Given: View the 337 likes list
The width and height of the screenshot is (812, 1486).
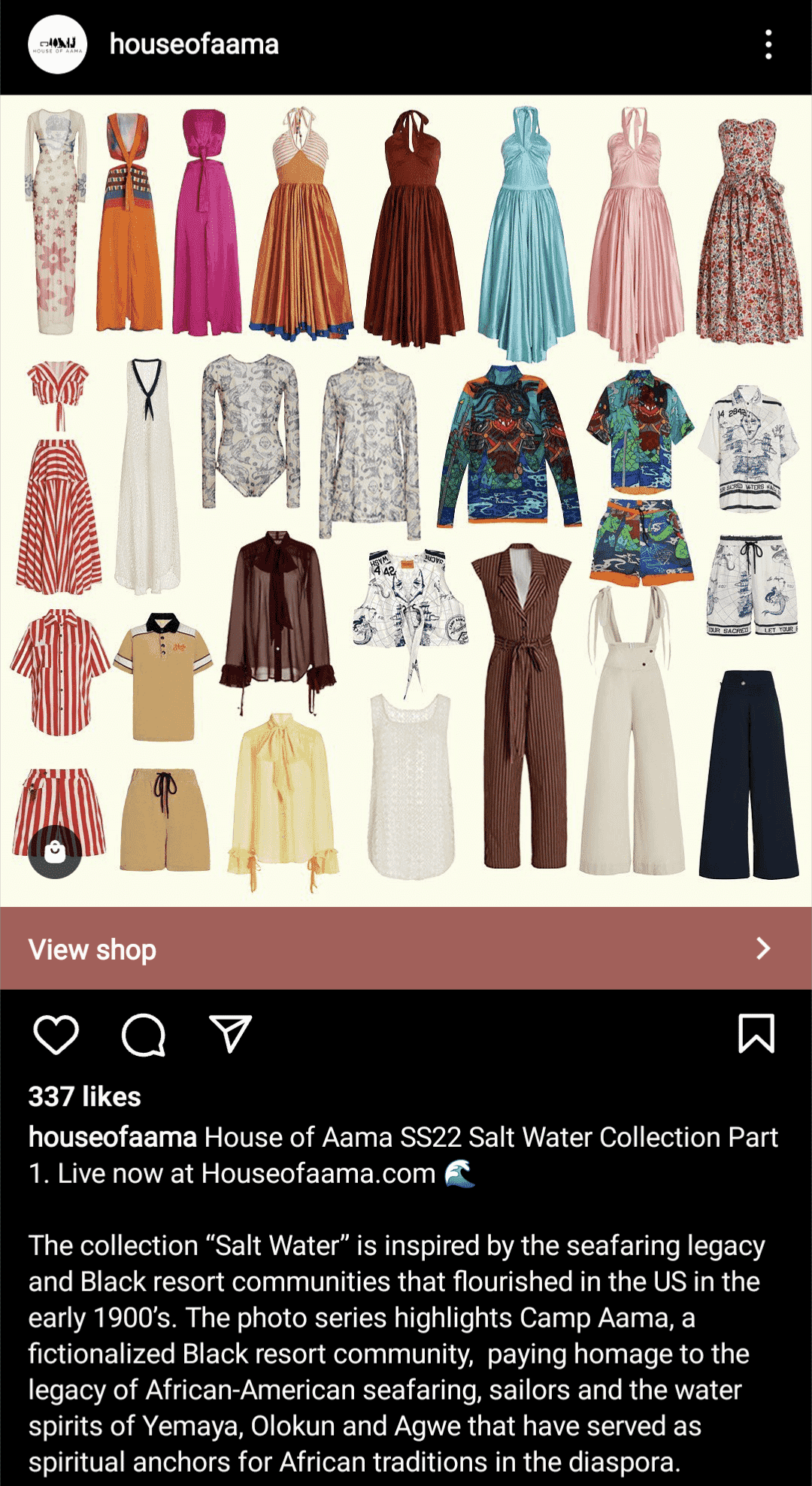Looking at the screenshot, I should pyautogui.click(x=85, y=1096).
